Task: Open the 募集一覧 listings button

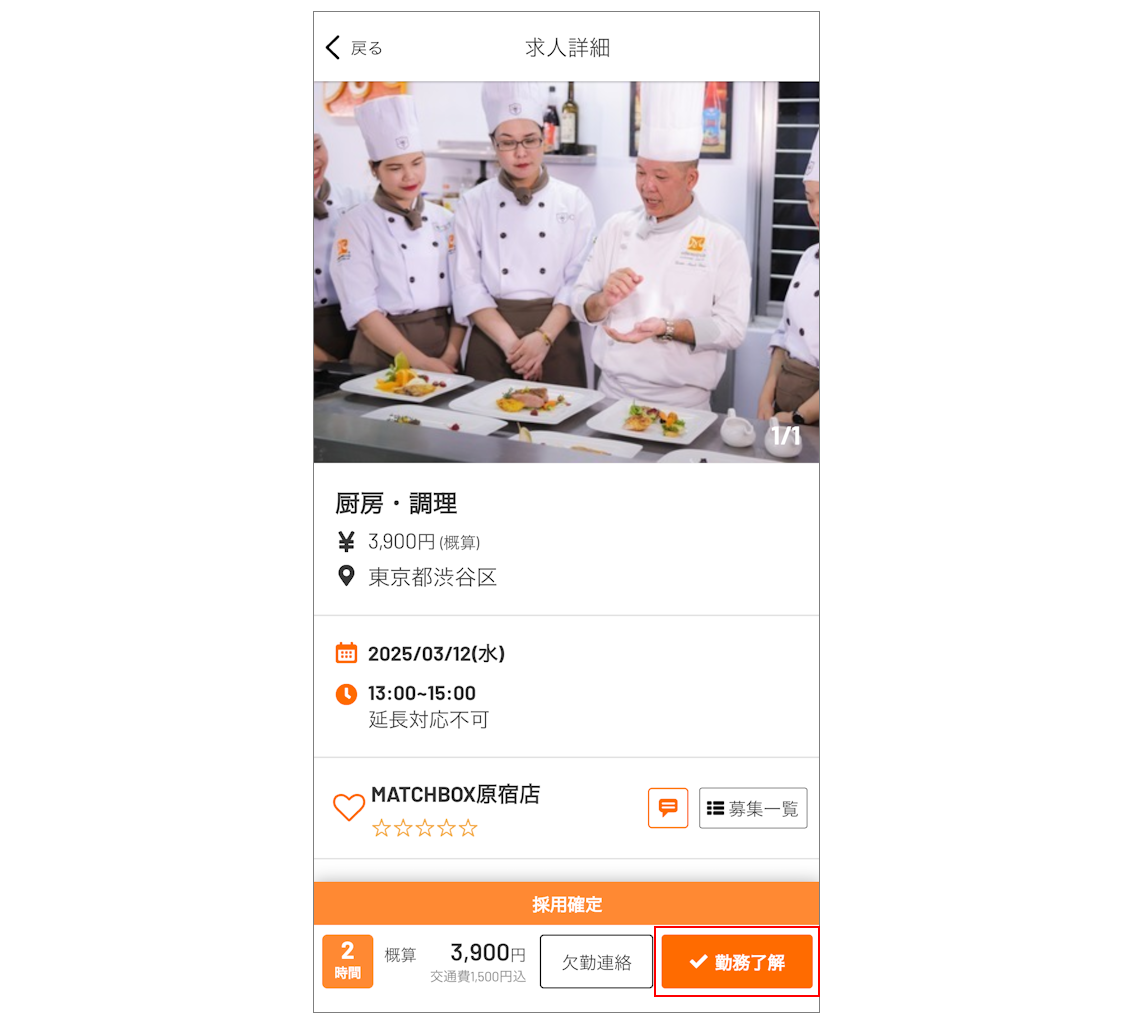Action: click(x=753, y=808)
